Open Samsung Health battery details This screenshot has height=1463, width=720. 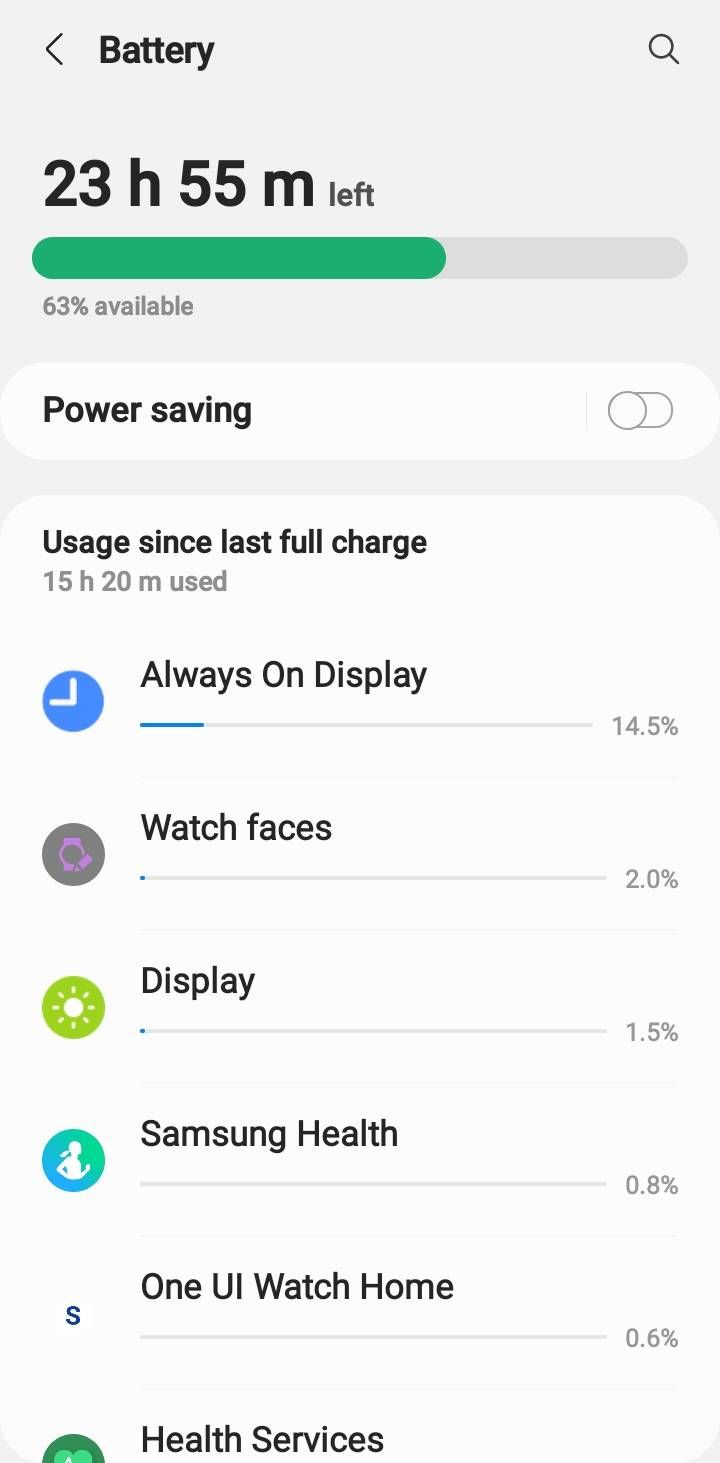[x=360, y=1159]
